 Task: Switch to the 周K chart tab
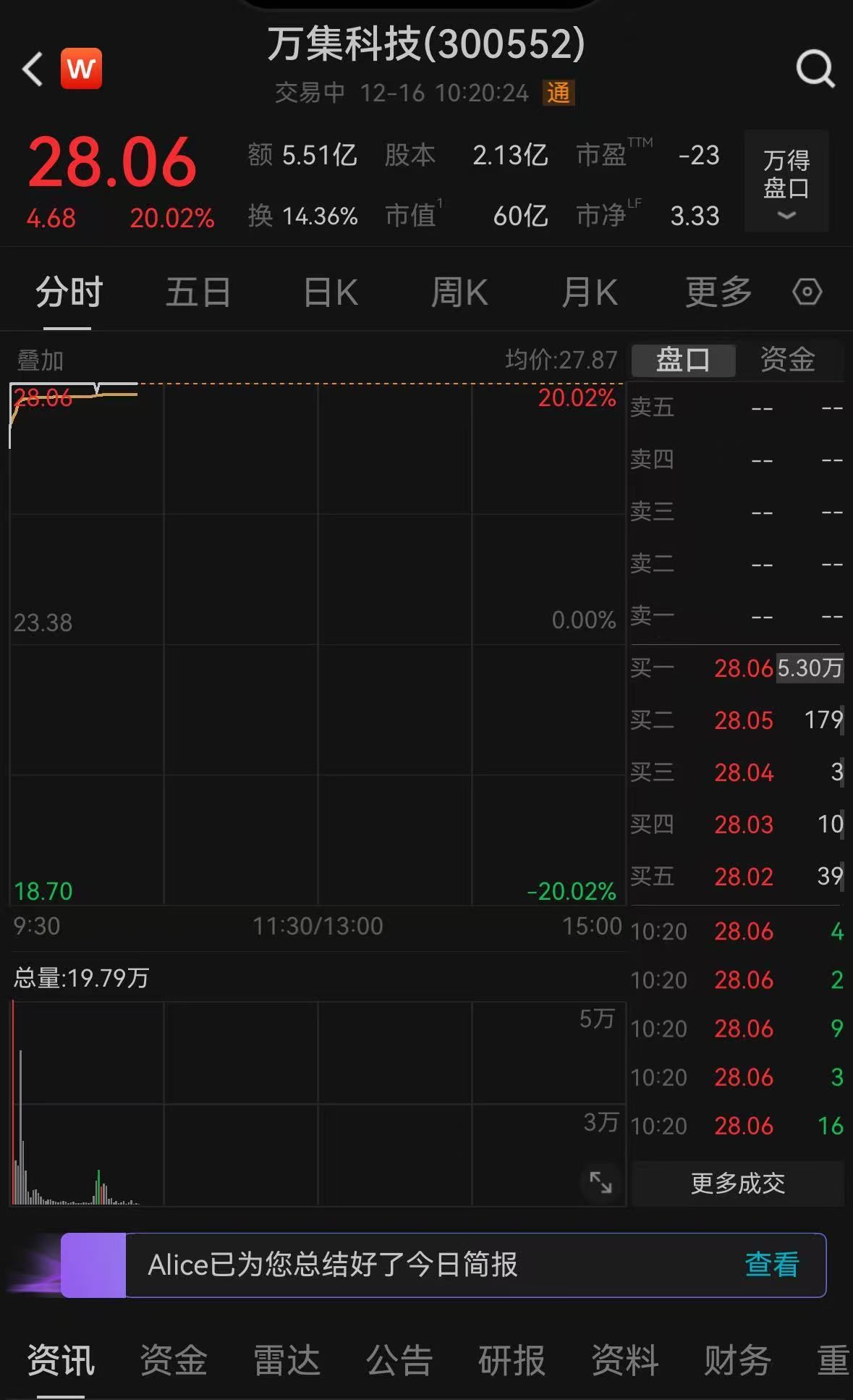pyautogui.click(x=459, y=292)
